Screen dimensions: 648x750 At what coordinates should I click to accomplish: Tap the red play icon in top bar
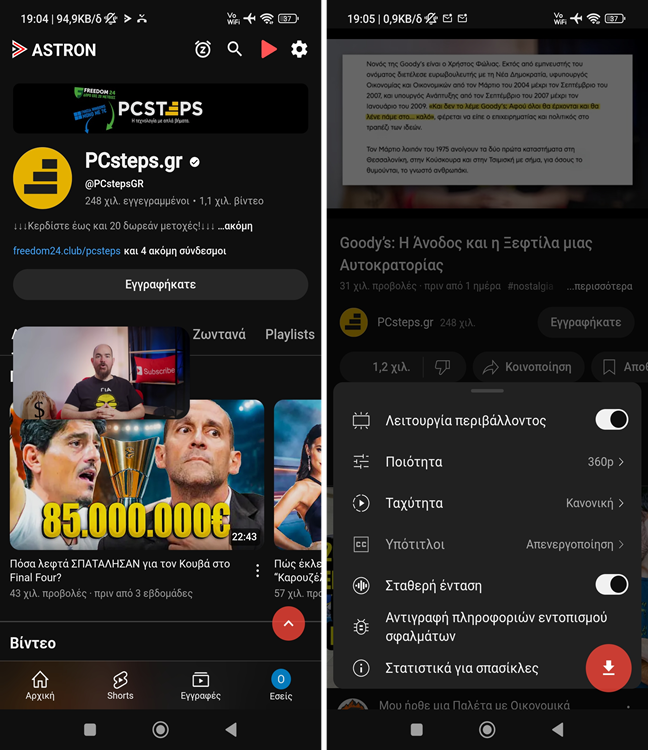pos(267,49)
